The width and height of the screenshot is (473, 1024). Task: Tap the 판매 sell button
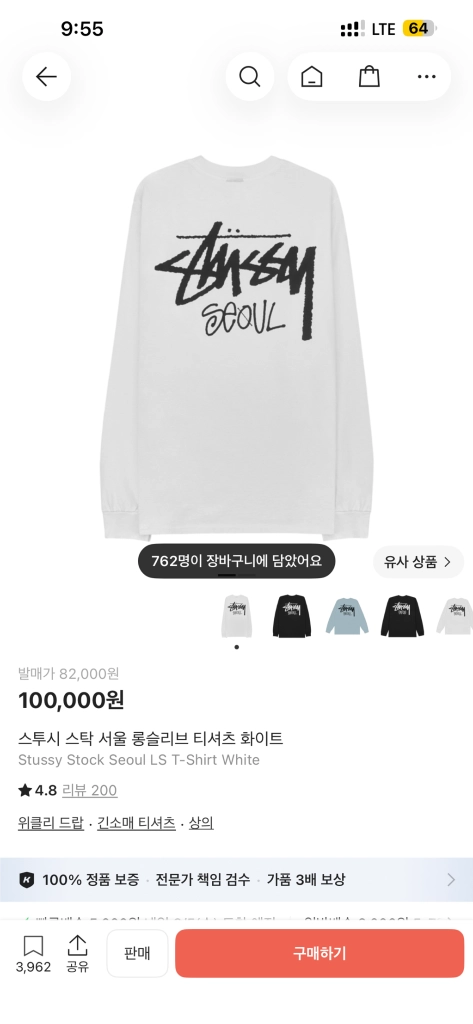pyautogui.click(x=137, y=953)
